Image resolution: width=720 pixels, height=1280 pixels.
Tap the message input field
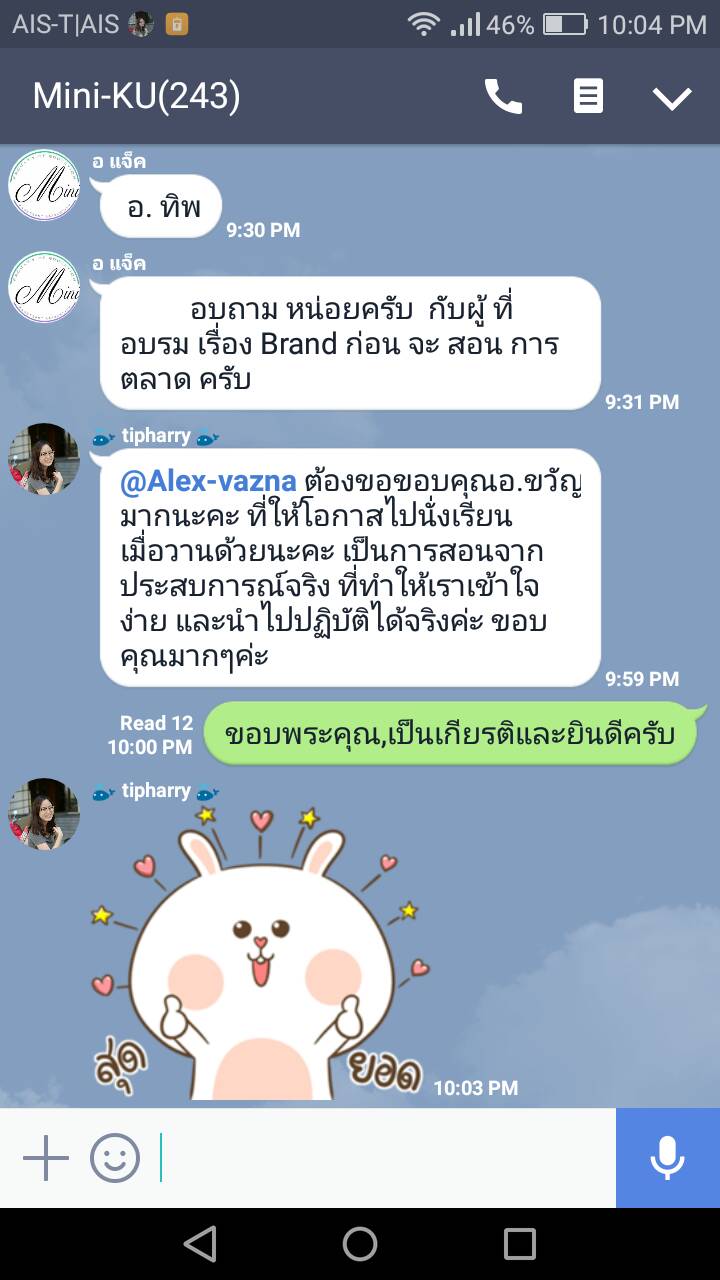click(x=385, y=1159)
